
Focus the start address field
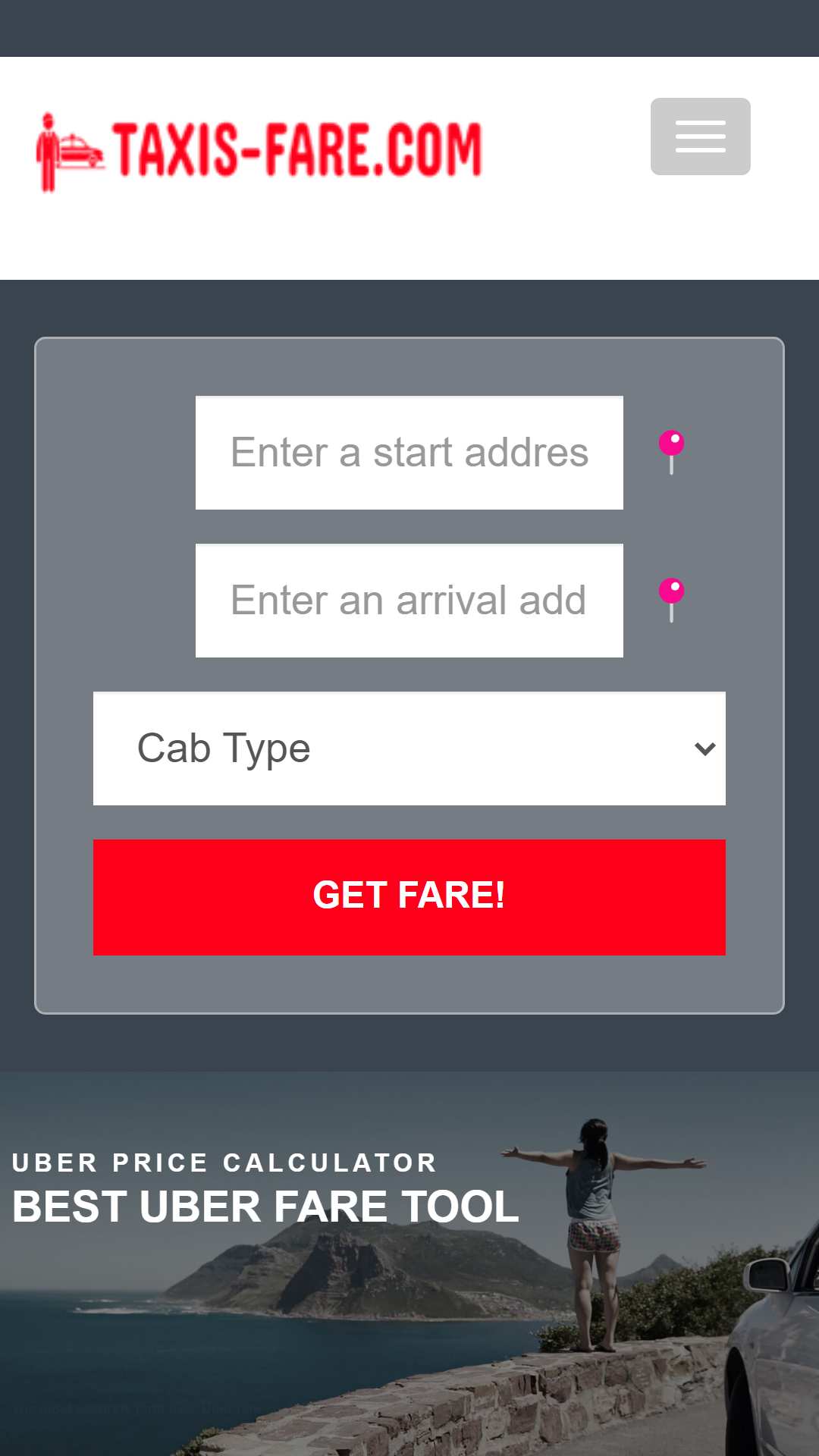(409, 453)
